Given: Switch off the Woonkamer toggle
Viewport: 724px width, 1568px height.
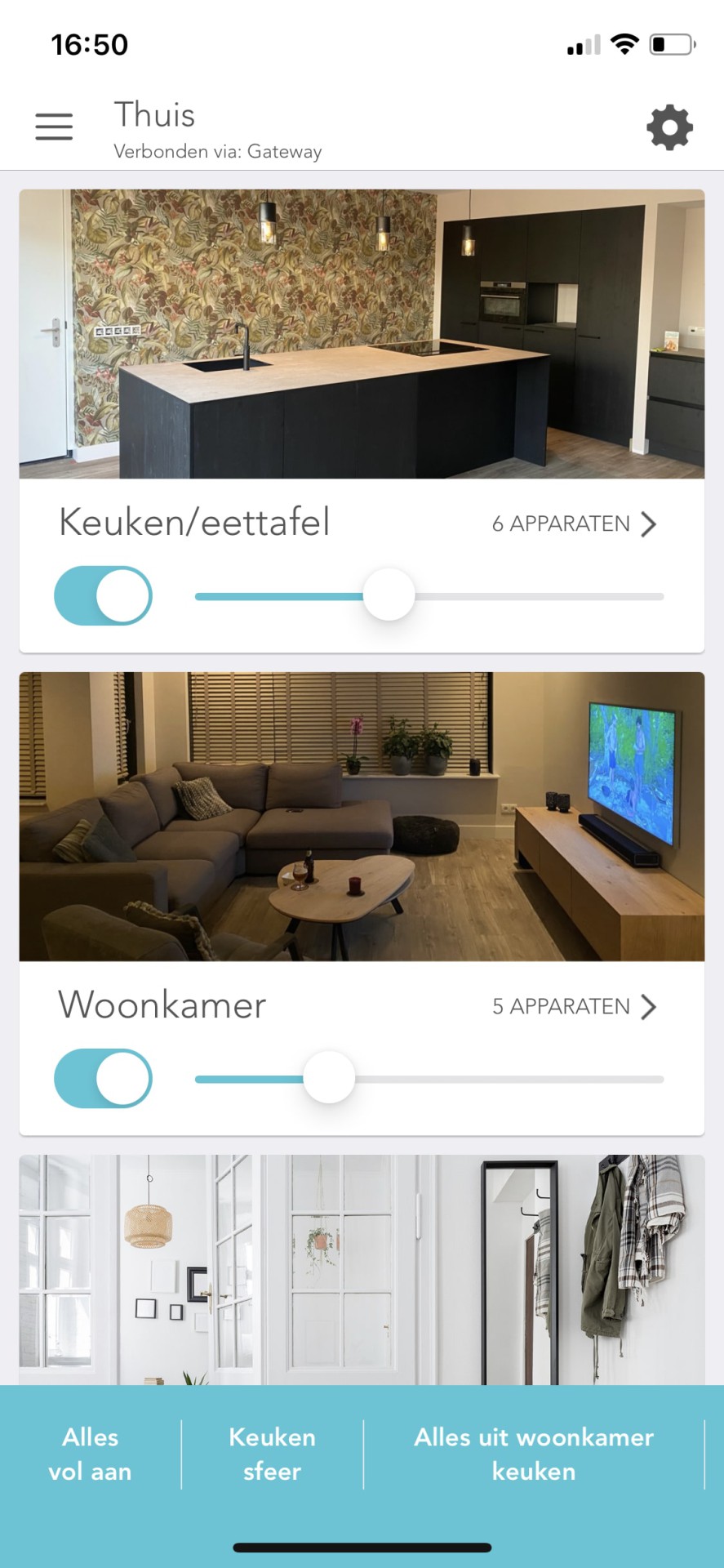Looking at the screenshot, I should (103, 1078).
